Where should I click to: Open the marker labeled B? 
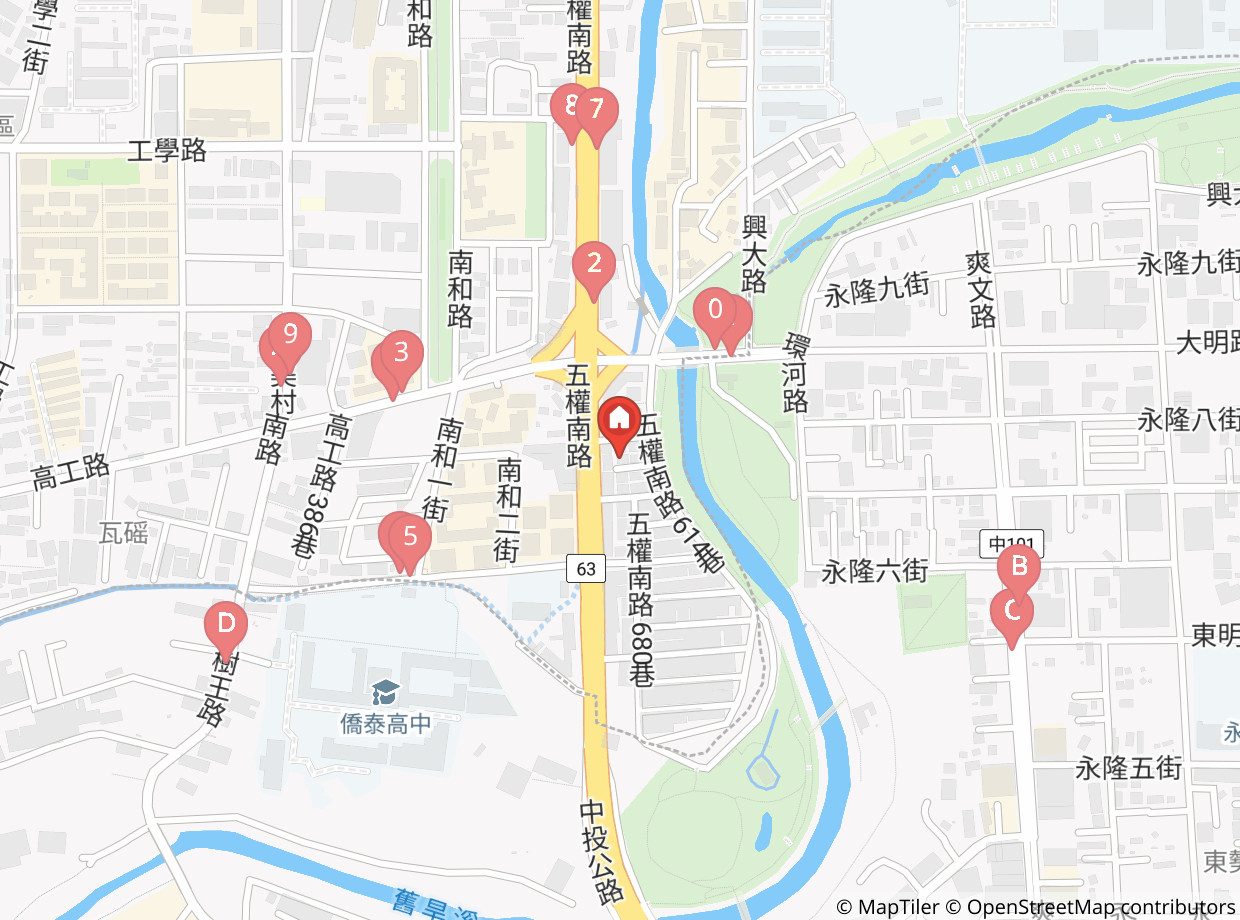coord(1019,567)
